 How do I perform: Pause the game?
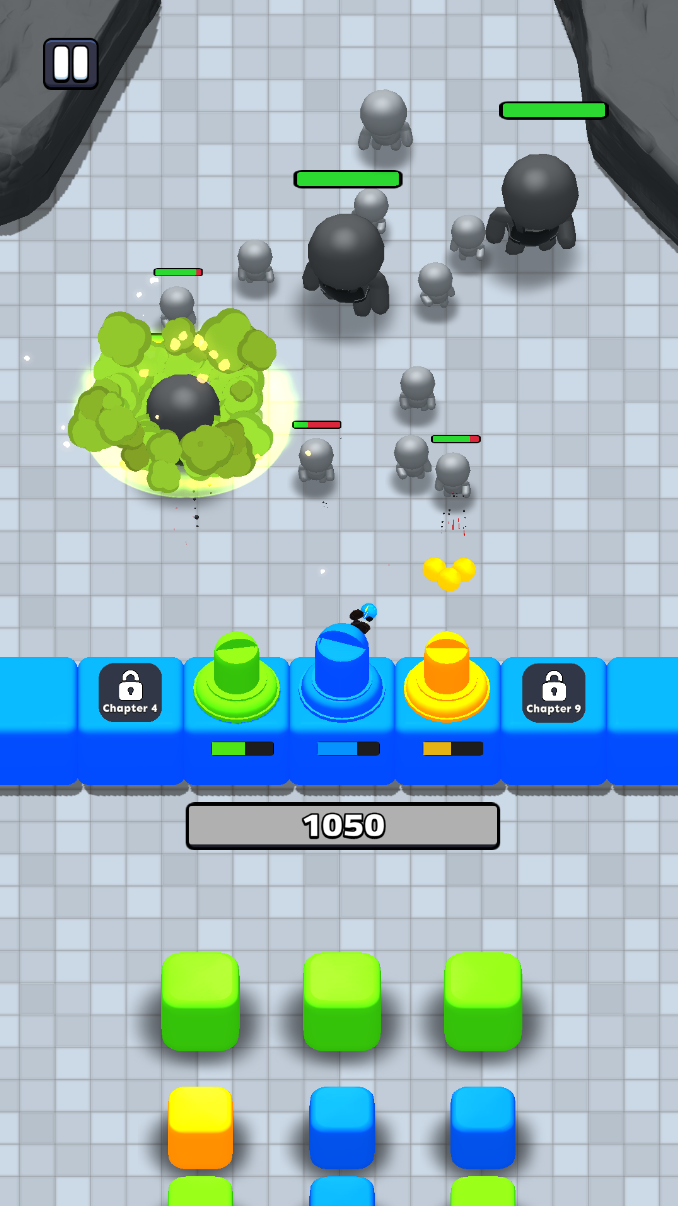coord(71,64)
